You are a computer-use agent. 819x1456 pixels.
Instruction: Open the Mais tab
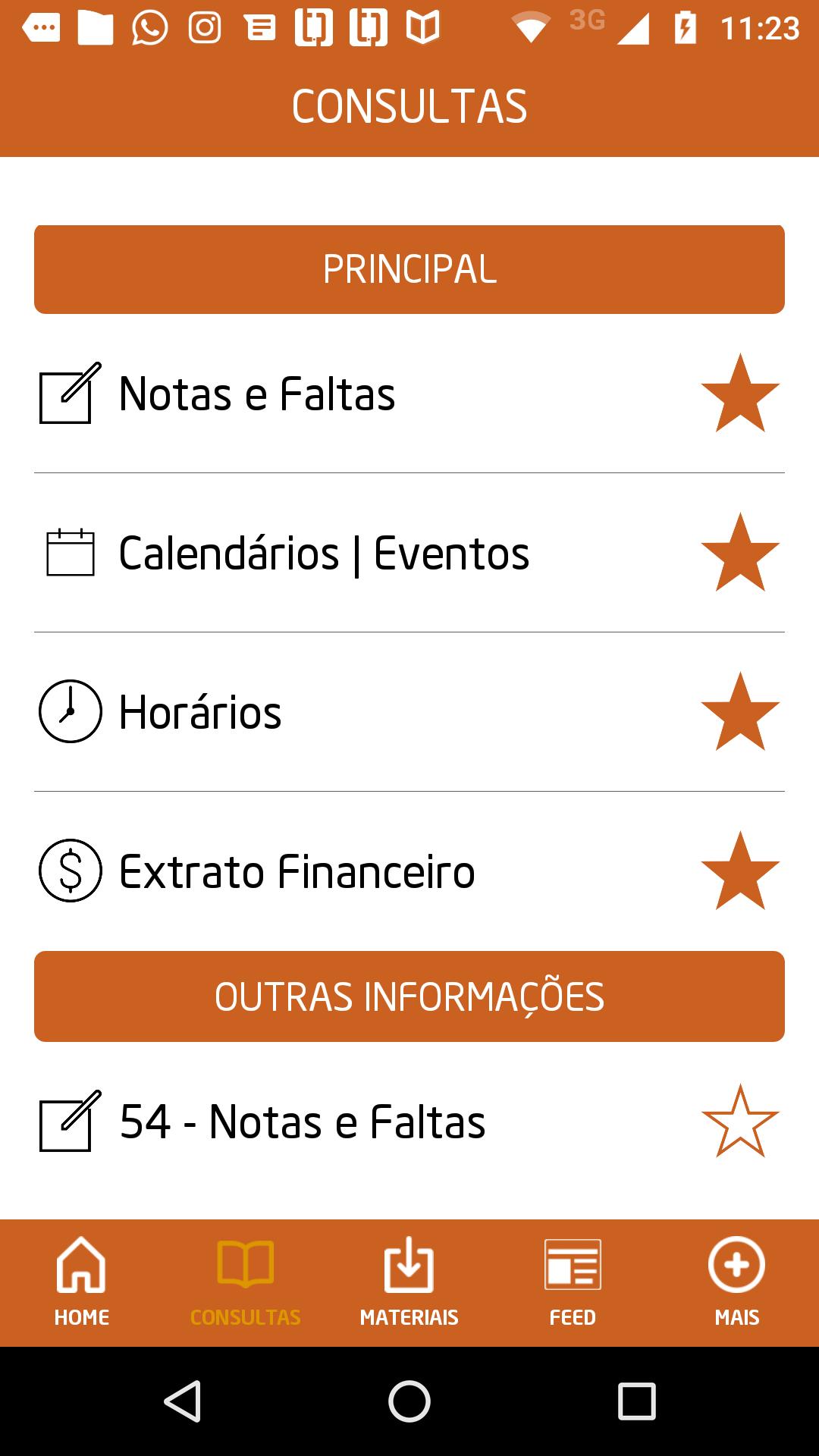[736, 1283]
